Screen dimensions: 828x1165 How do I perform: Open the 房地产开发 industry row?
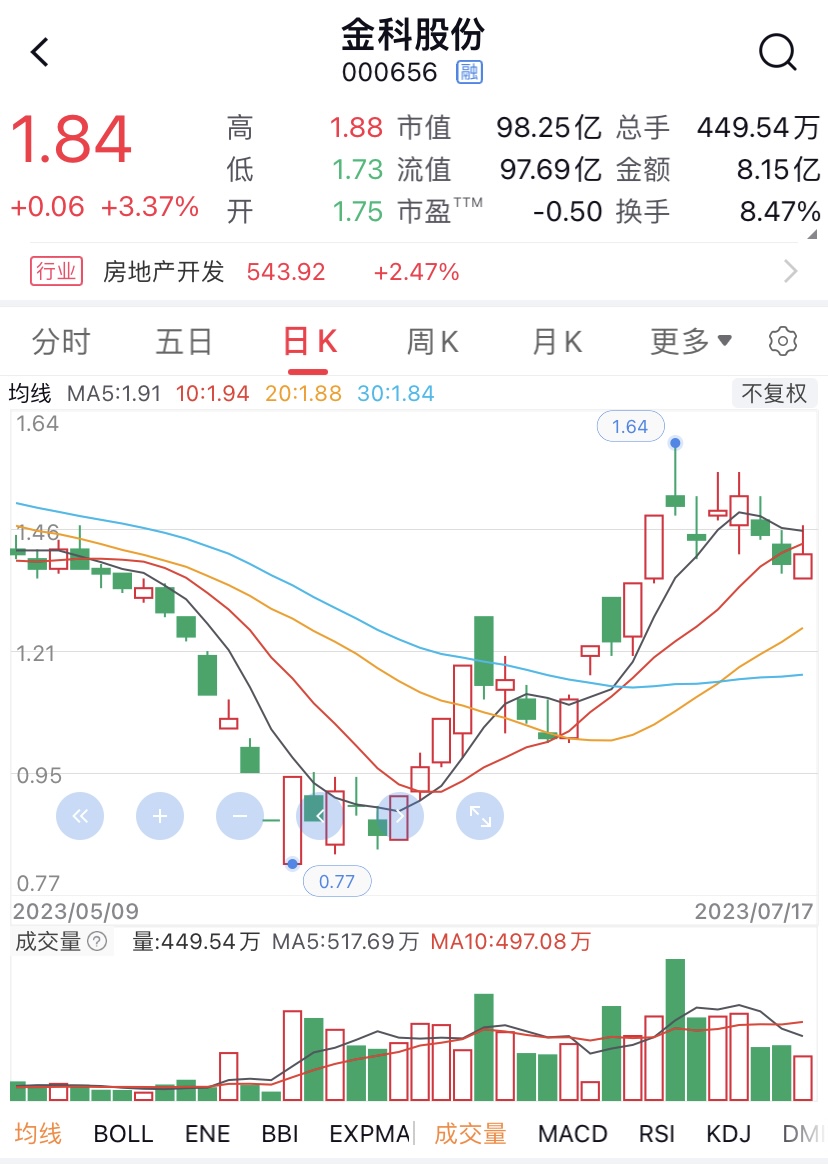pyautogui.click(x=414, y=271)
